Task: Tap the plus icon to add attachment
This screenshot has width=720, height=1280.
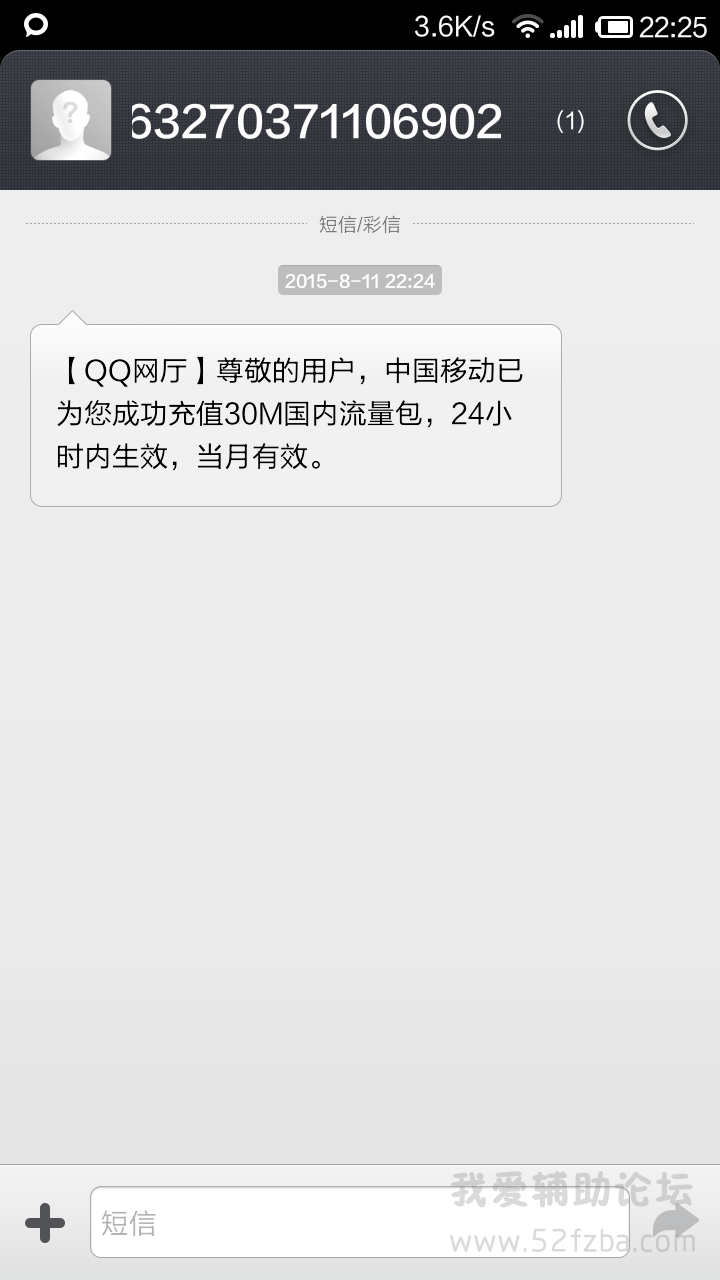Action: point(45,1222)
